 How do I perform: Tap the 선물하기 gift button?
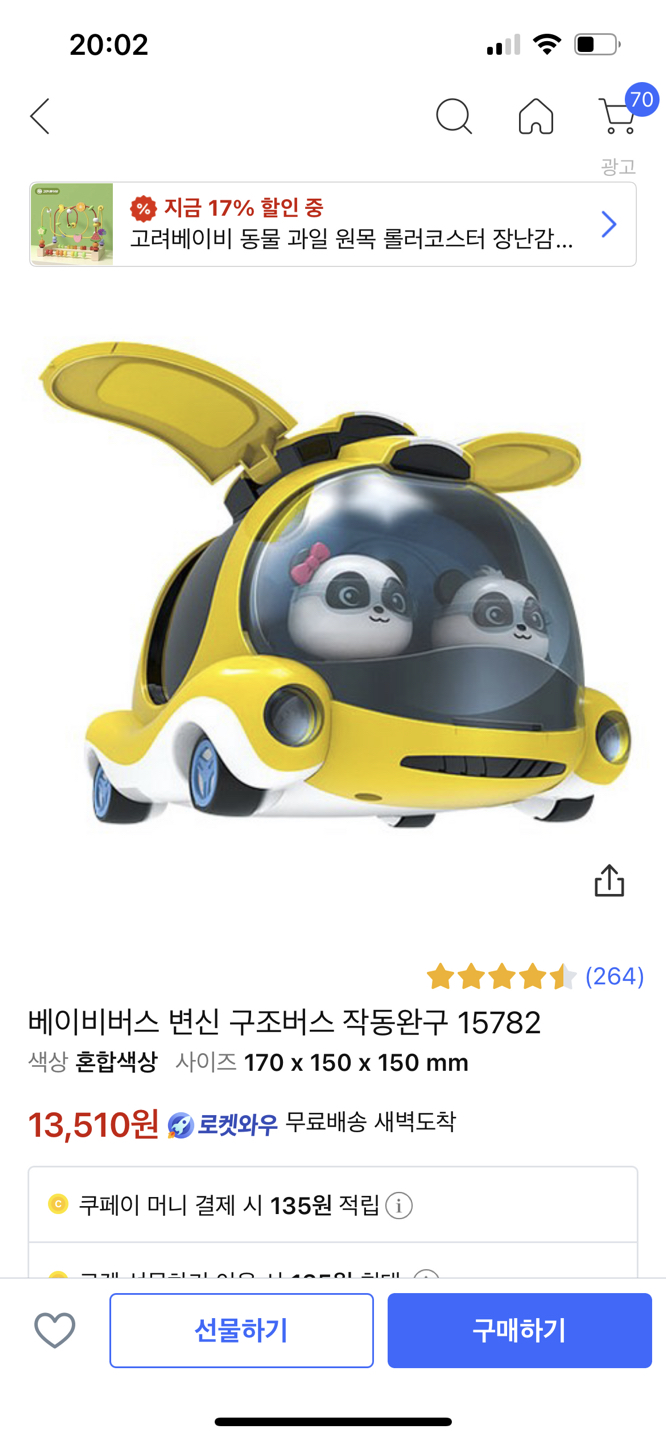pos(241,1330)
